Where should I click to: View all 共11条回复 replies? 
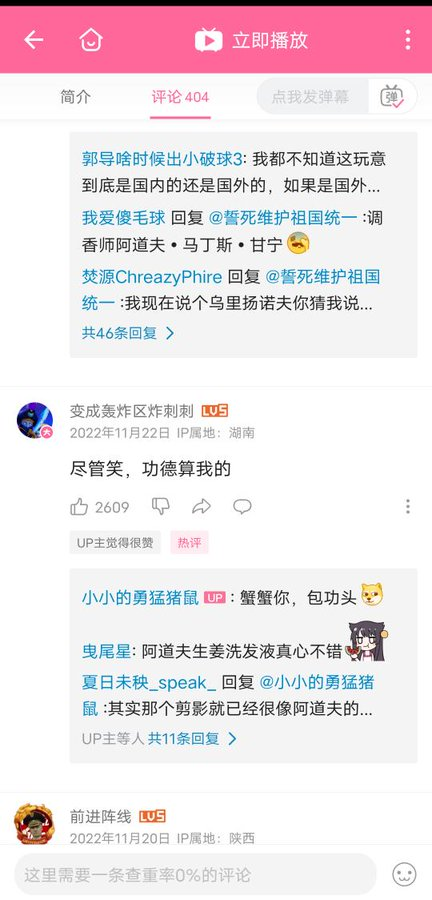tap(192, 738)
